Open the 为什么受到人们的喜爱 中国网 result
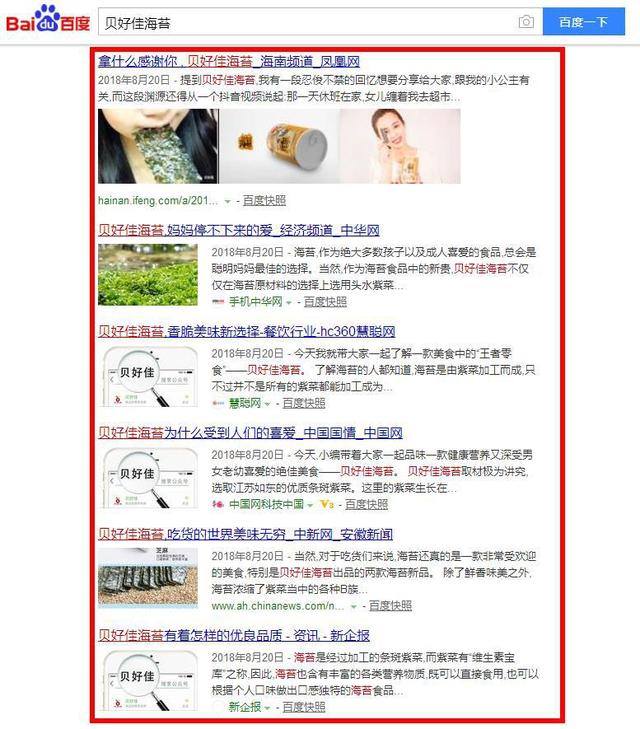 coord(250,432)
